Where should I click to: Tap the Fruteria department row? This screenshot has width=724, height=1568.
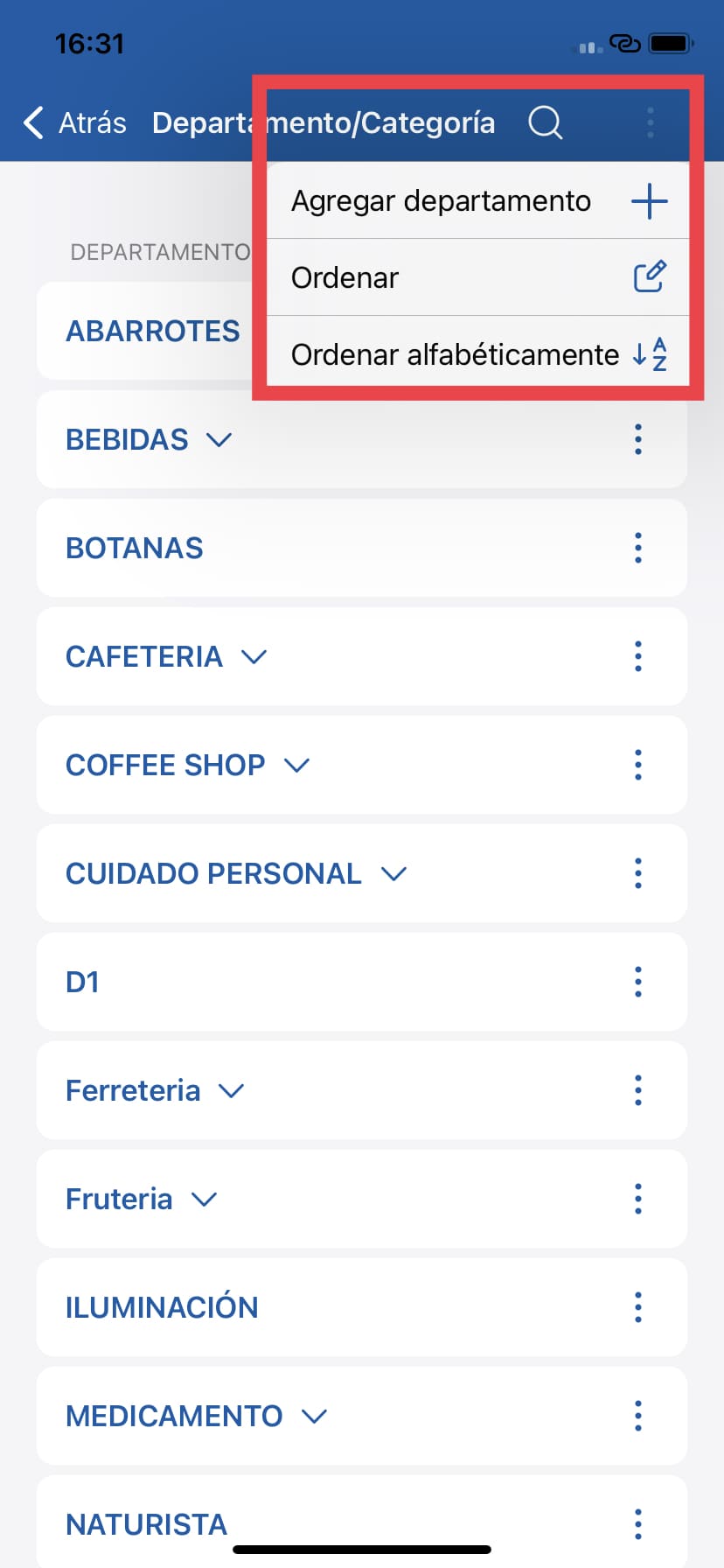(x=118, y=1199)
